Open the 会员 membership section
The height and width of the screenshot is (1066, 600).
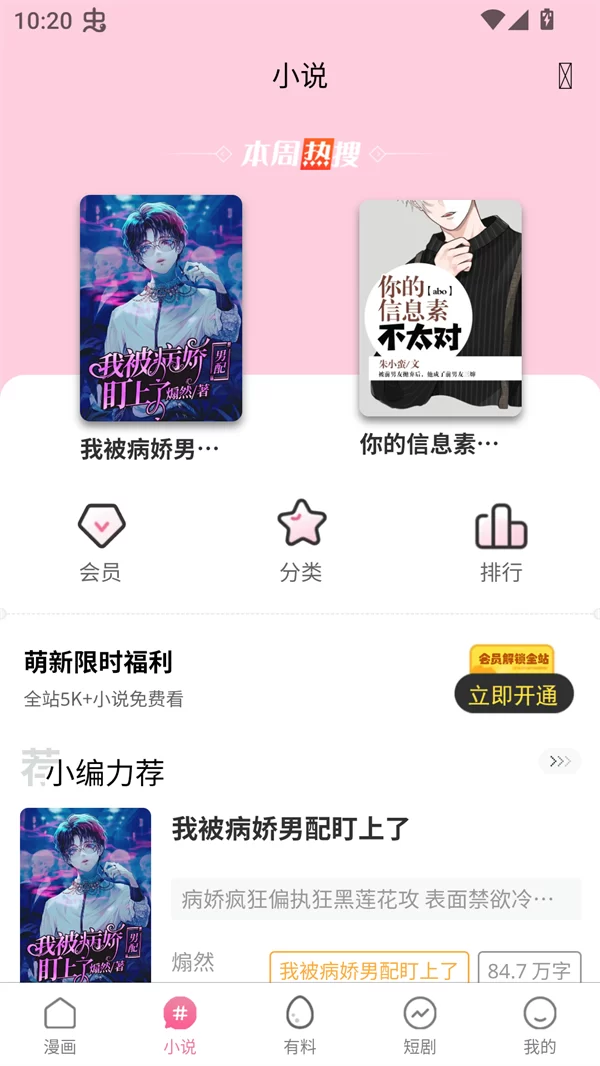click(x=100, y=543)
